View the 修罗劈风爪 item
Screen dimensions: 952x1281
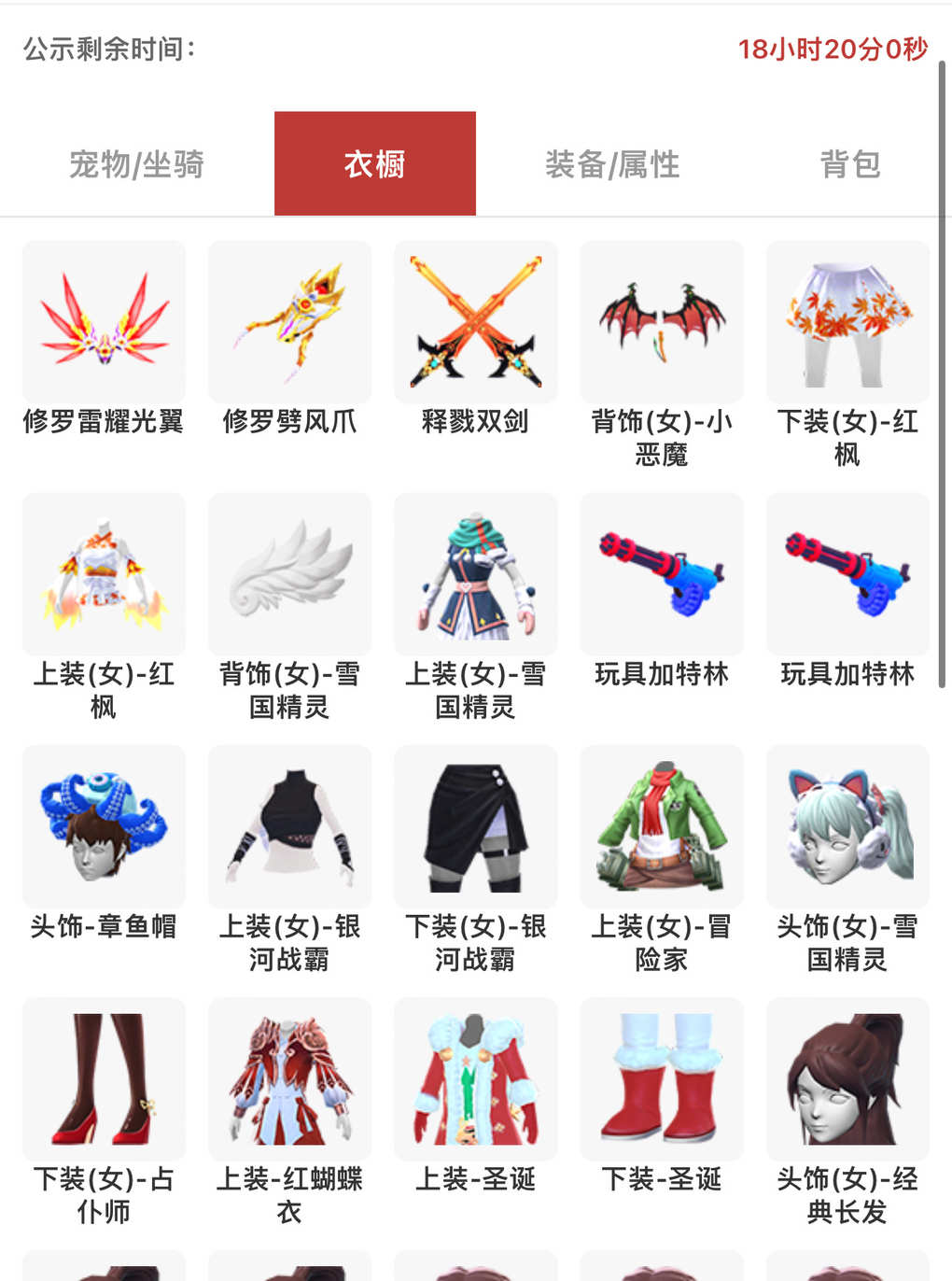[x=289, y=323]
